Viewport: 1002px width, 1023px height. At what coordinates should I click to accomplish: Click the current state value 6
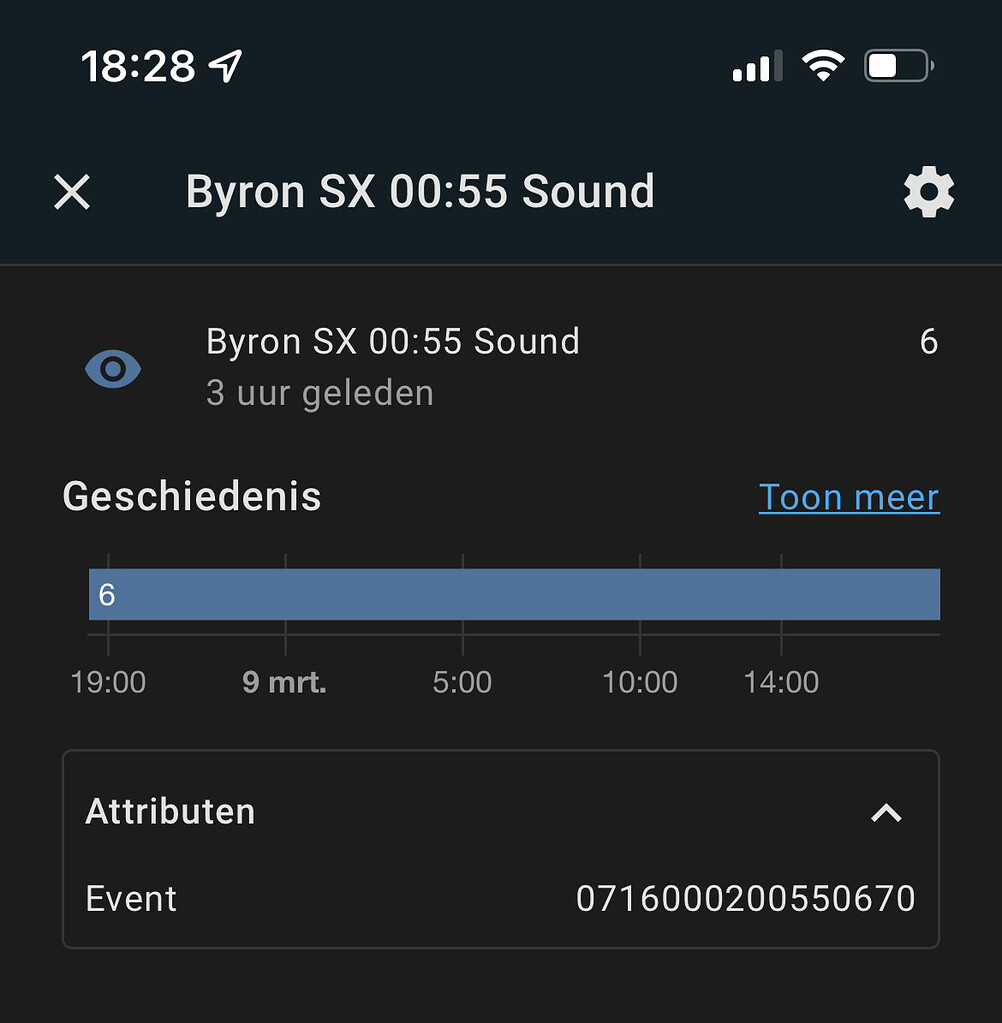tap(928, 342)
